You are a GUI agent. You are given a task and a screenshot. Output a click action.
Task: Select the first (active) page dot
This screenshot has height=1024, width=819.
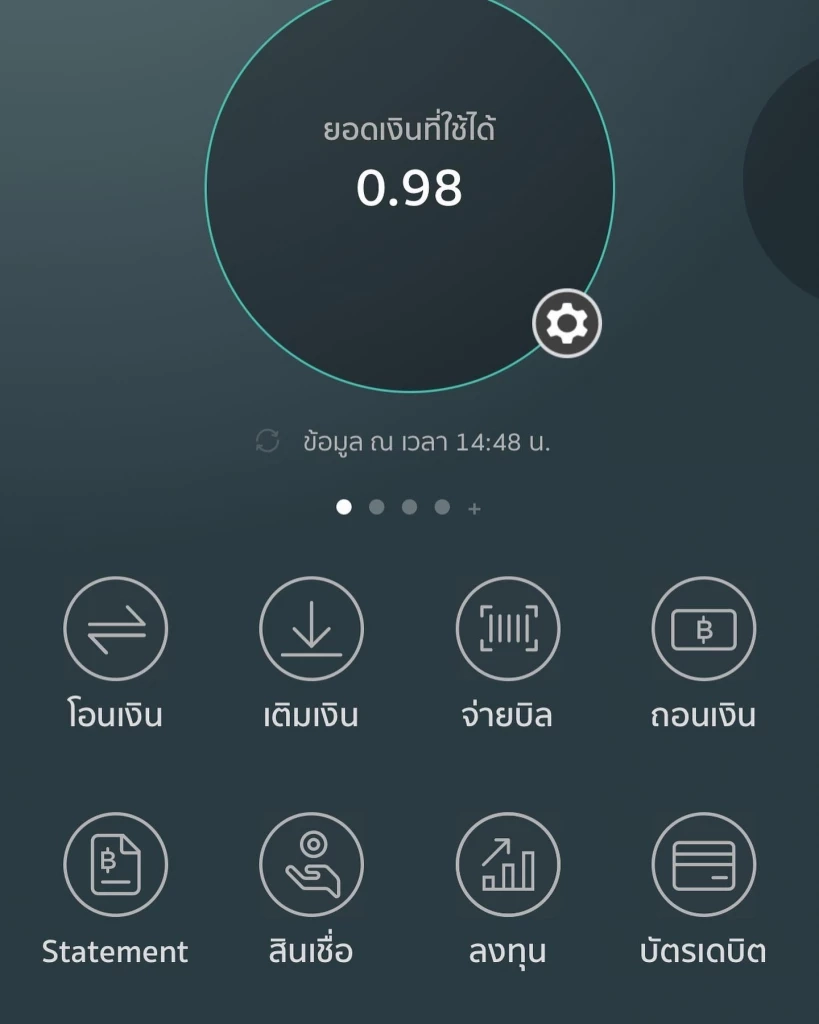345,506
